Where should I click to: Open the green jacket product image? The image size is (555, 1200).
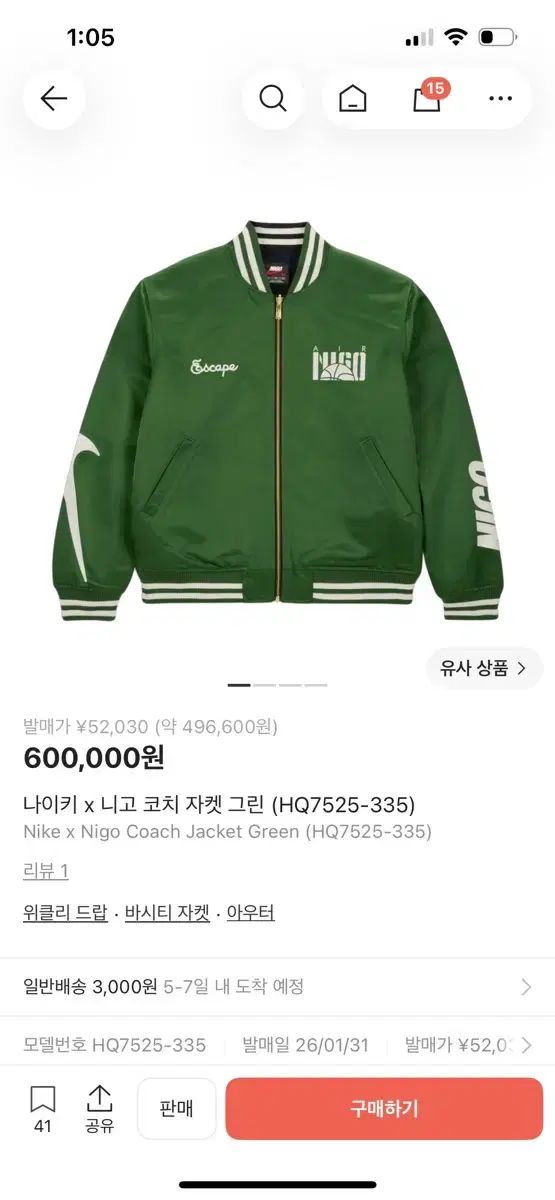pos(277,418)
